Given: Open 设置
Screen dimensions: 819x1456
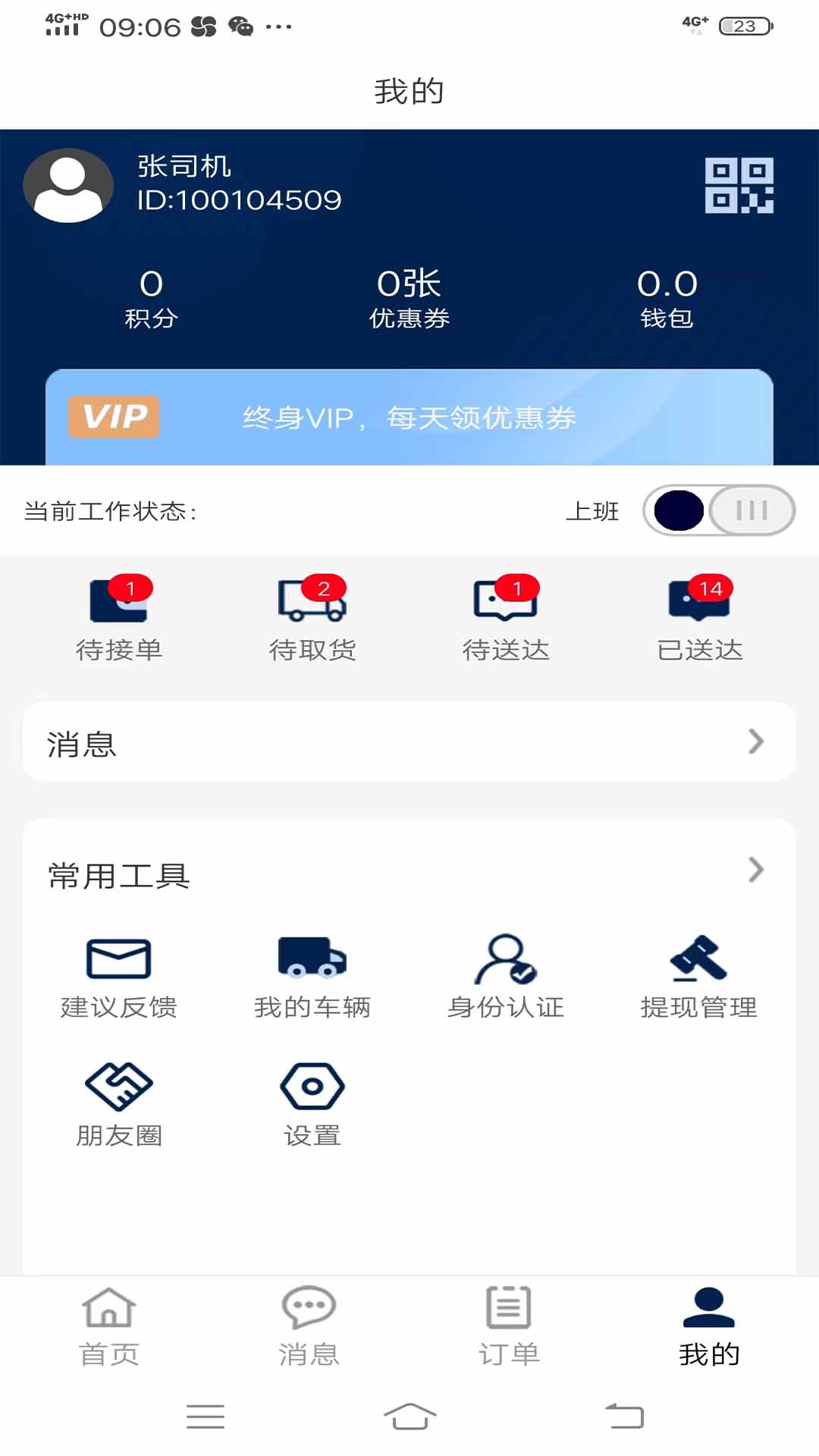Looking at the screenshot, I should point(312,1103).
